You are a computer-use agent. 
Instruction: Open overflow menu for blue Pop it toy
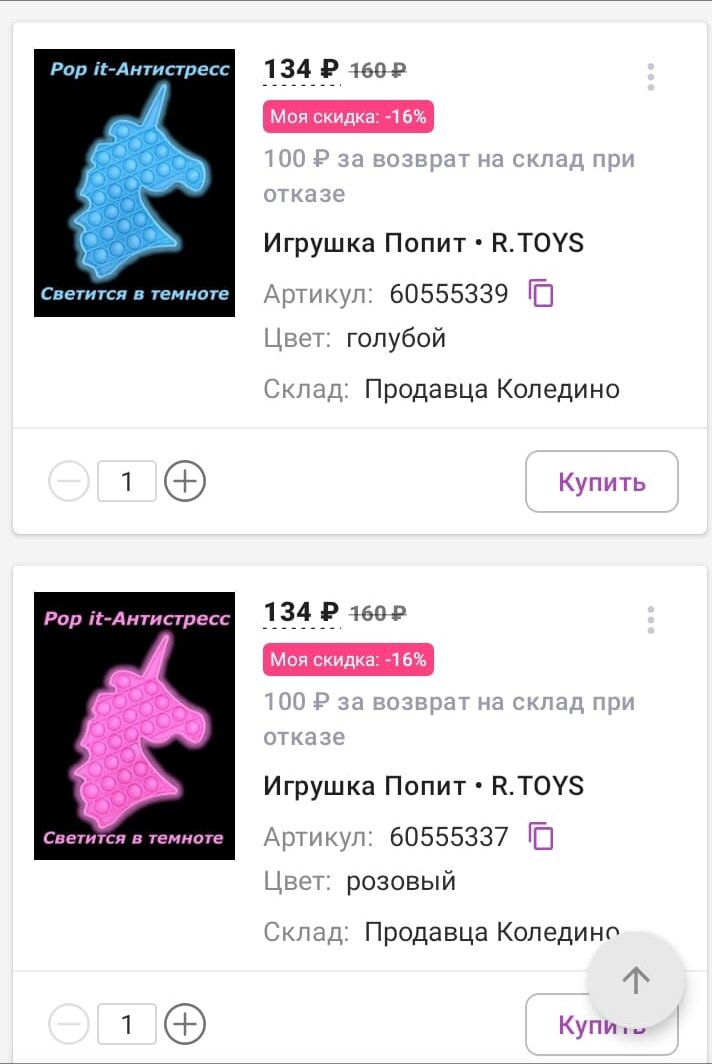point(651,77)
